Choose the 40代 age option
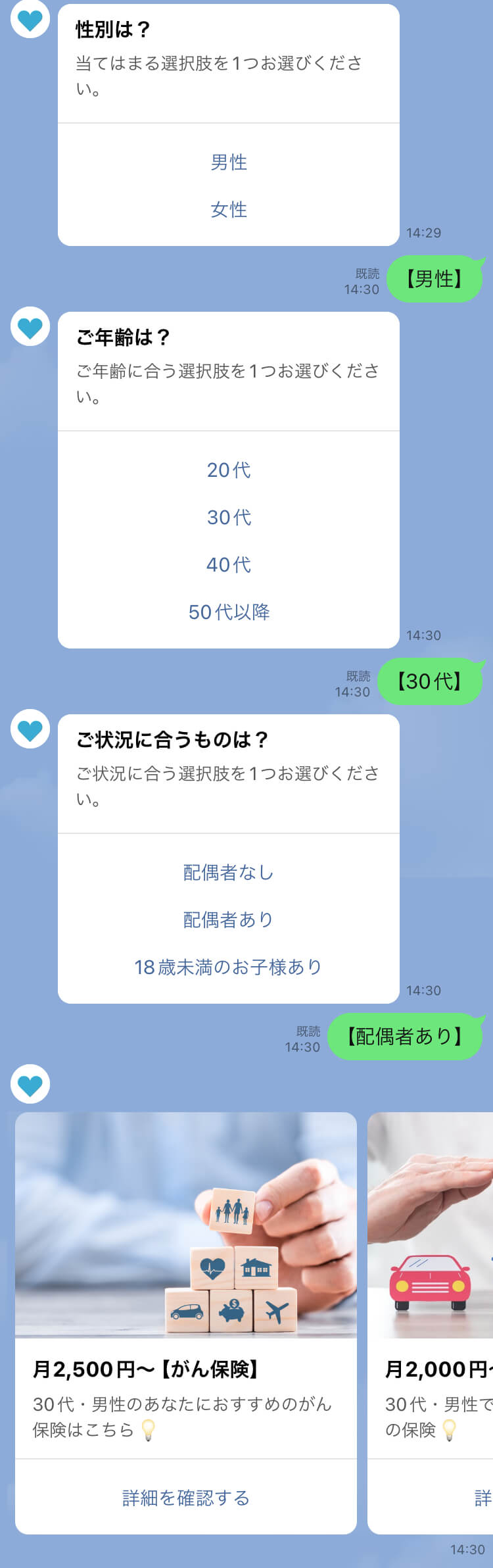This screenshot has width=493, height=1568. tap(229, 564)
